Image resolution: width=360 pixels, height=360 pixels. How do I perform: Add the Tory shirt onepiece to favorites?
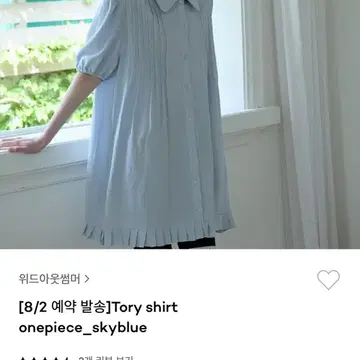[328, 280]
